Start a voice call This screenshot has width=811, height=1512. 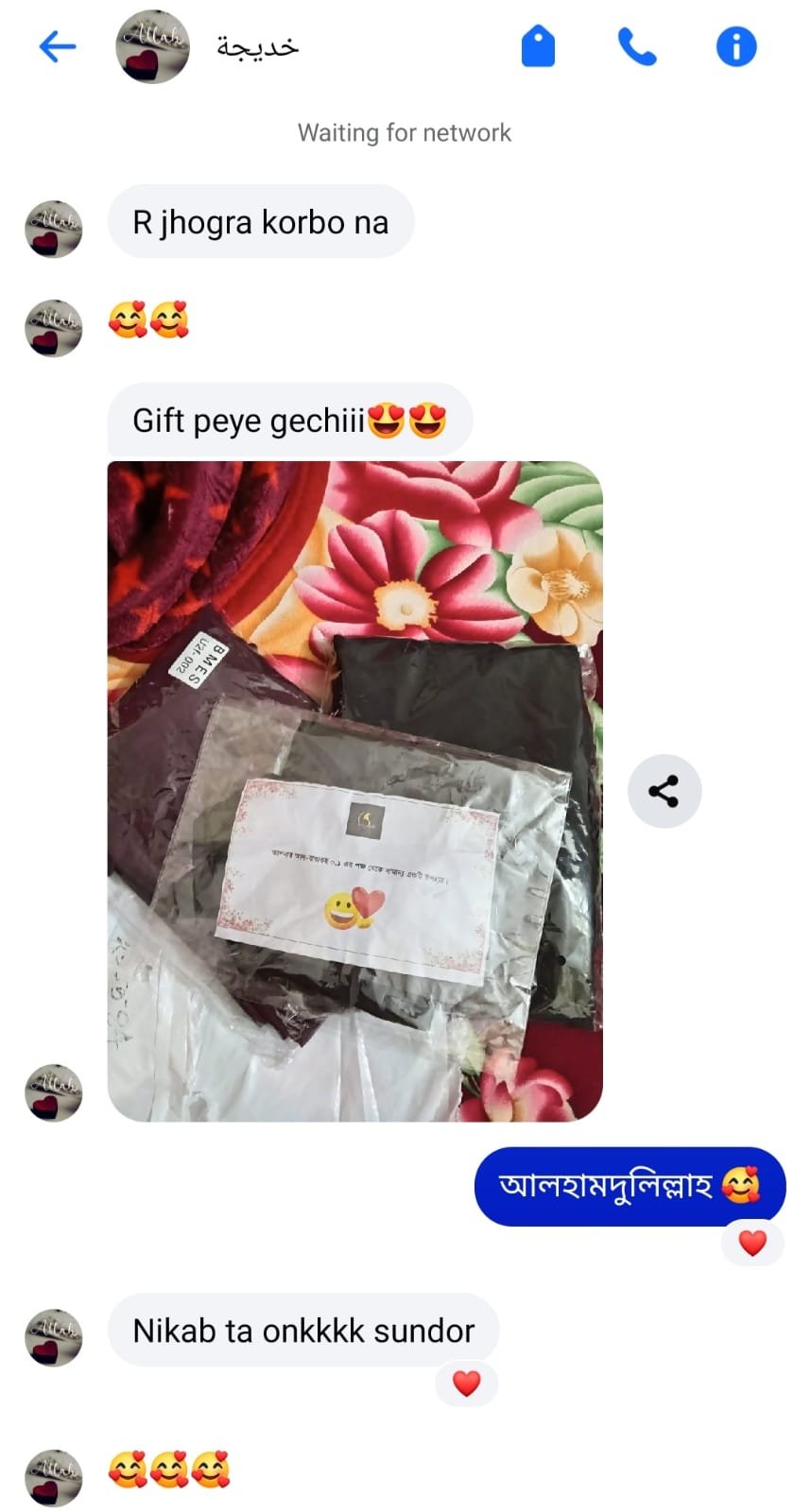[x=636, y=46]
